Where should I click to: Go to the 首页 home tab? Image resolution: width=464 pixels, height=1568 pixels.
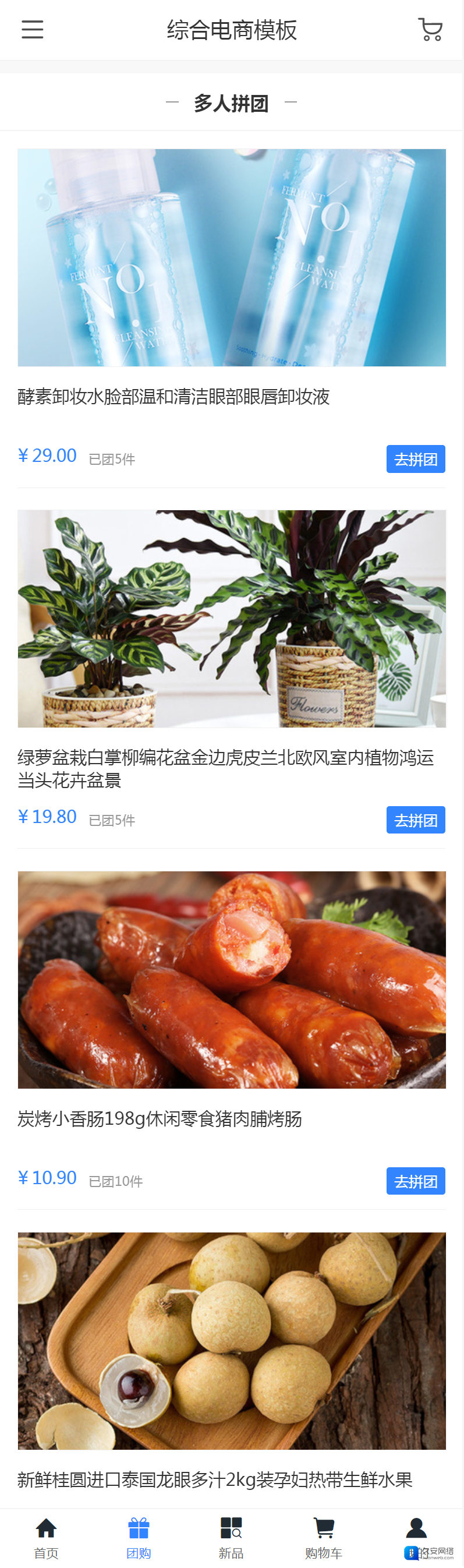click(46, 1538)
